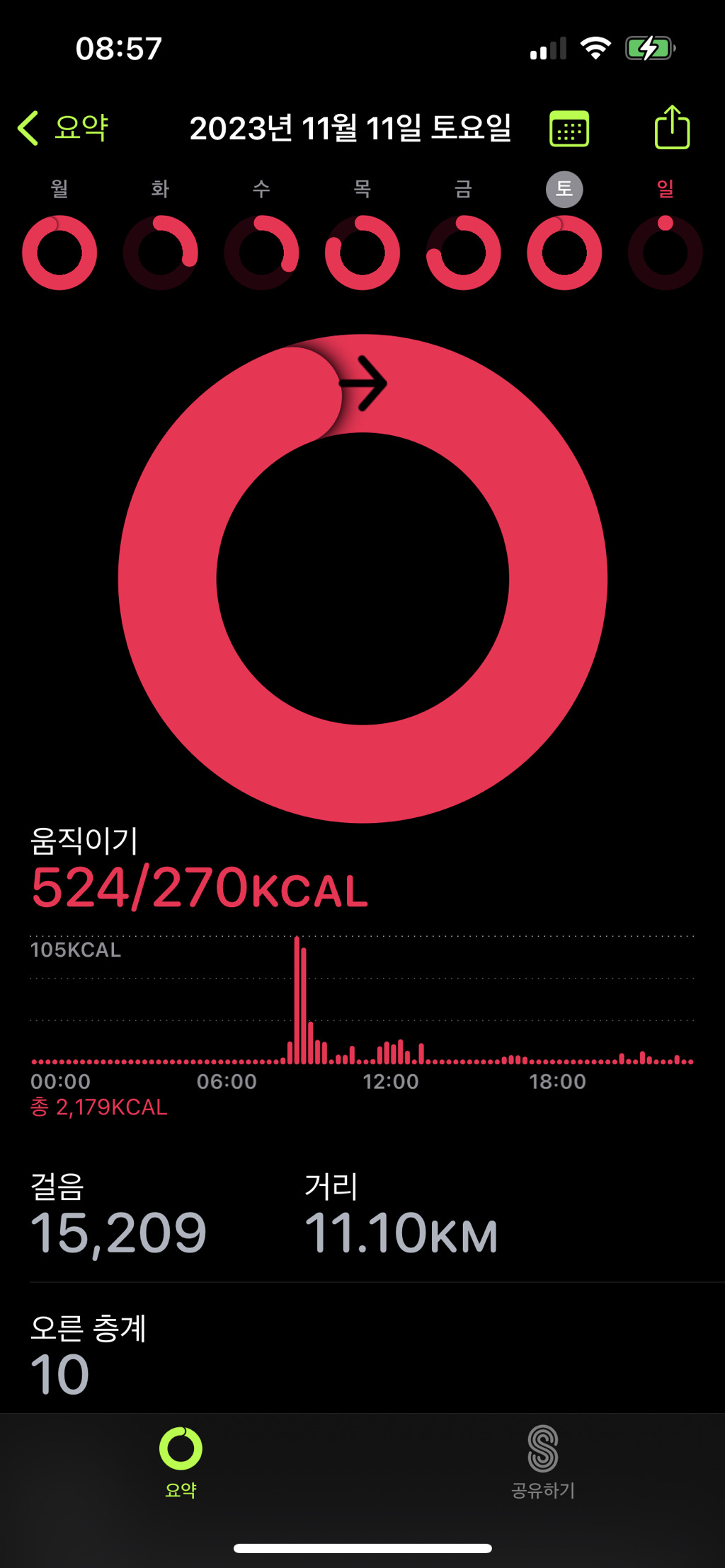Select Friday (금) activity ring
The width and height of the screenshot is (725, 1568).
463,252
